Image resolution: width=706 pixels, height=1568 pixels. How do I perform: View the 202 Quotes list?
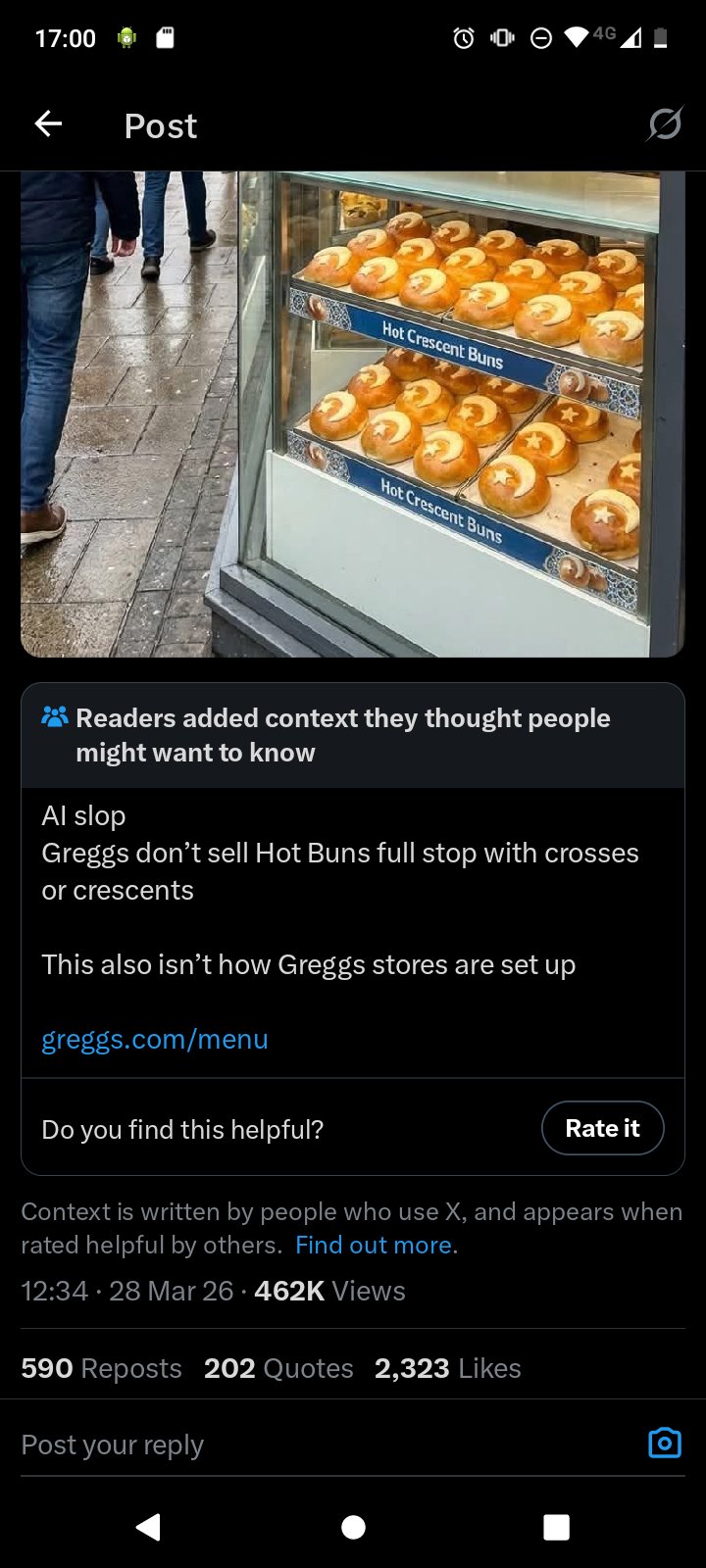(278, 1368)
